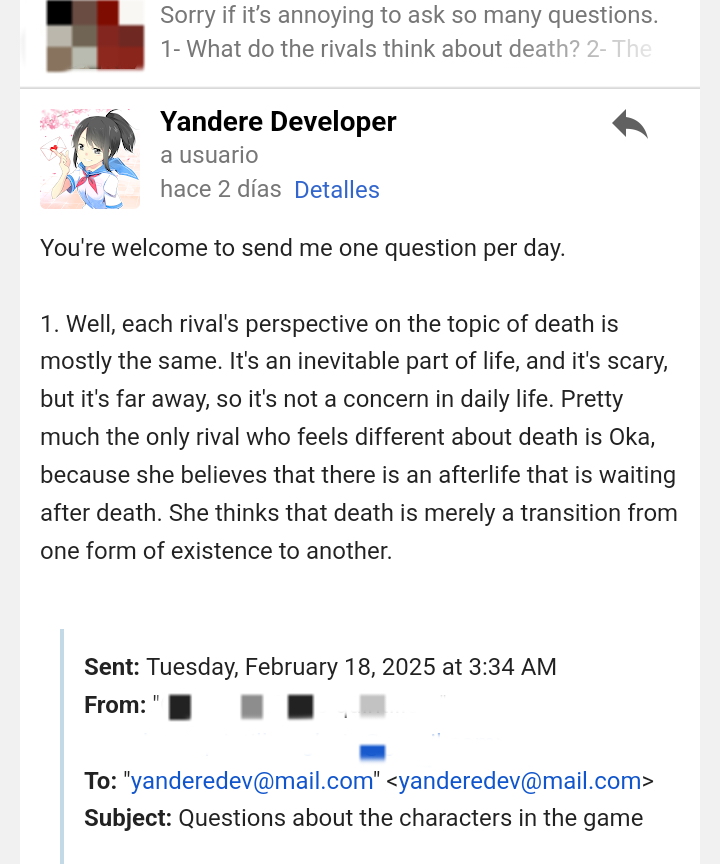Reply to Yandere Developer's email
This screenshot has height=864, width=720.
(x=630, y=124)
